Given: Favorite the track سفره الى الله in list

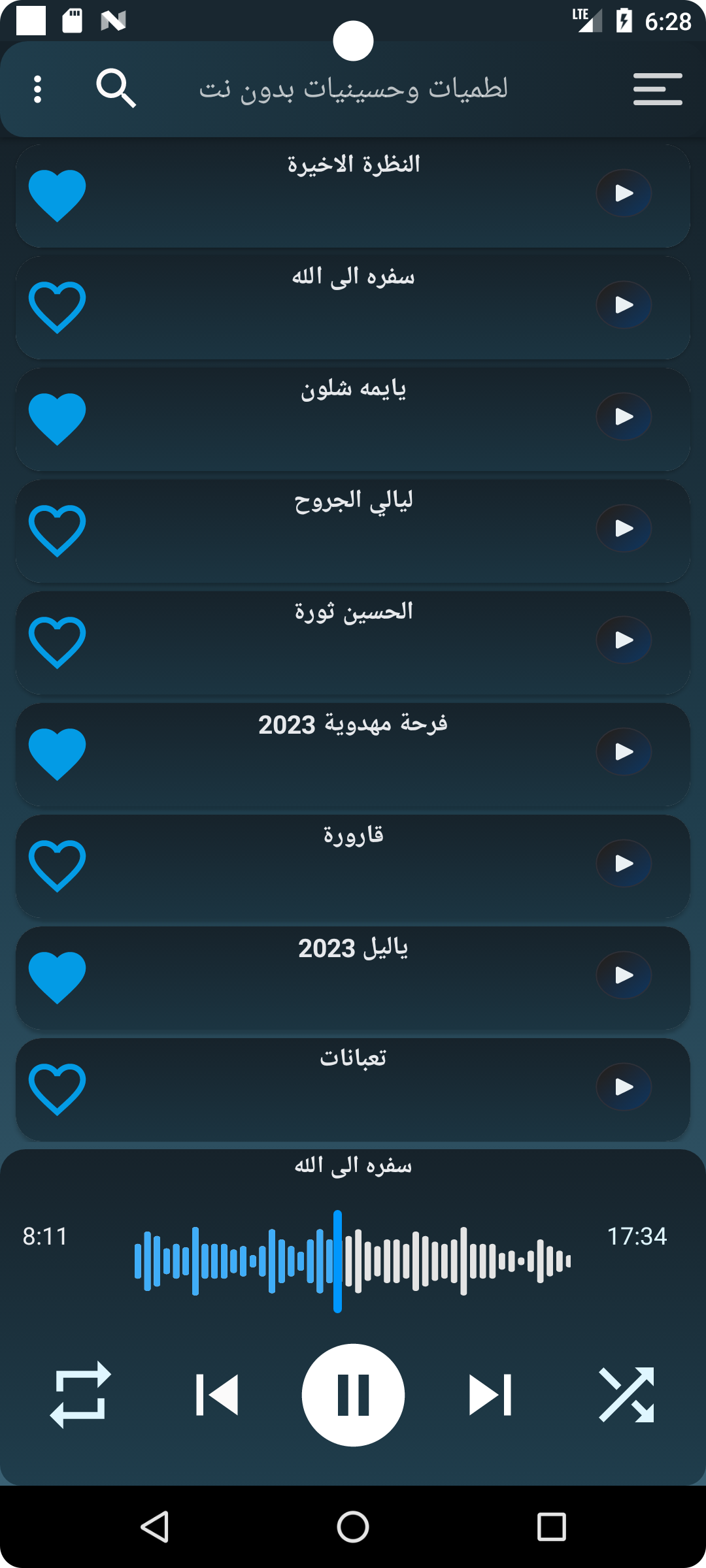Looking at the screenshot, I should [58, 307].
